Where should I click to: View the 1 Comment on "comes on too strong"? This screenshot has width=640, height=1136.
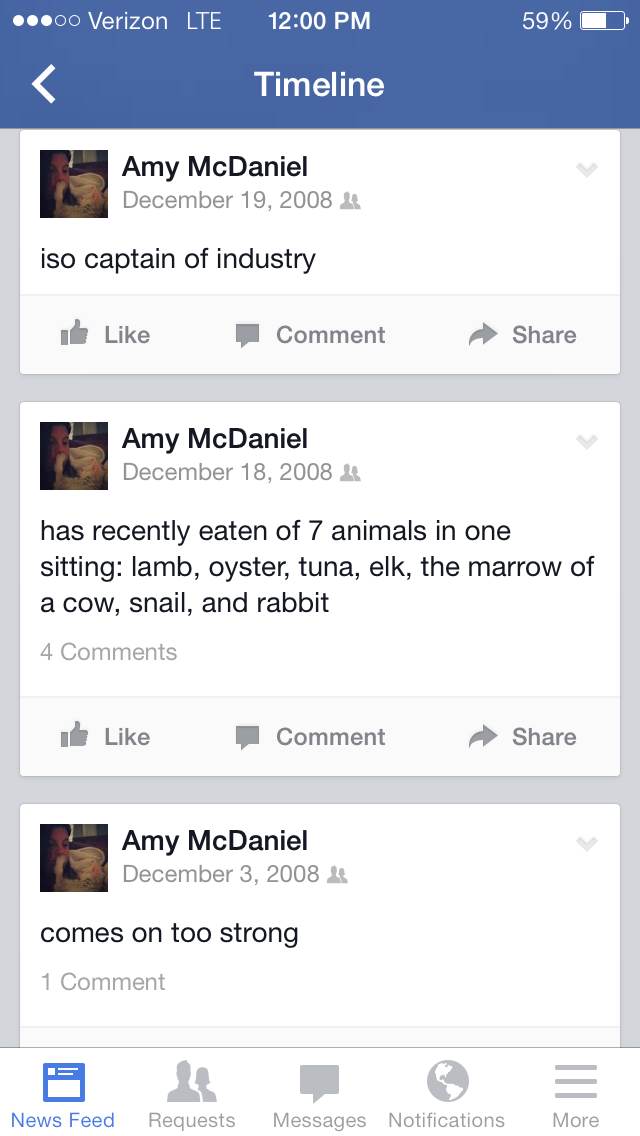tap(103, 982)
